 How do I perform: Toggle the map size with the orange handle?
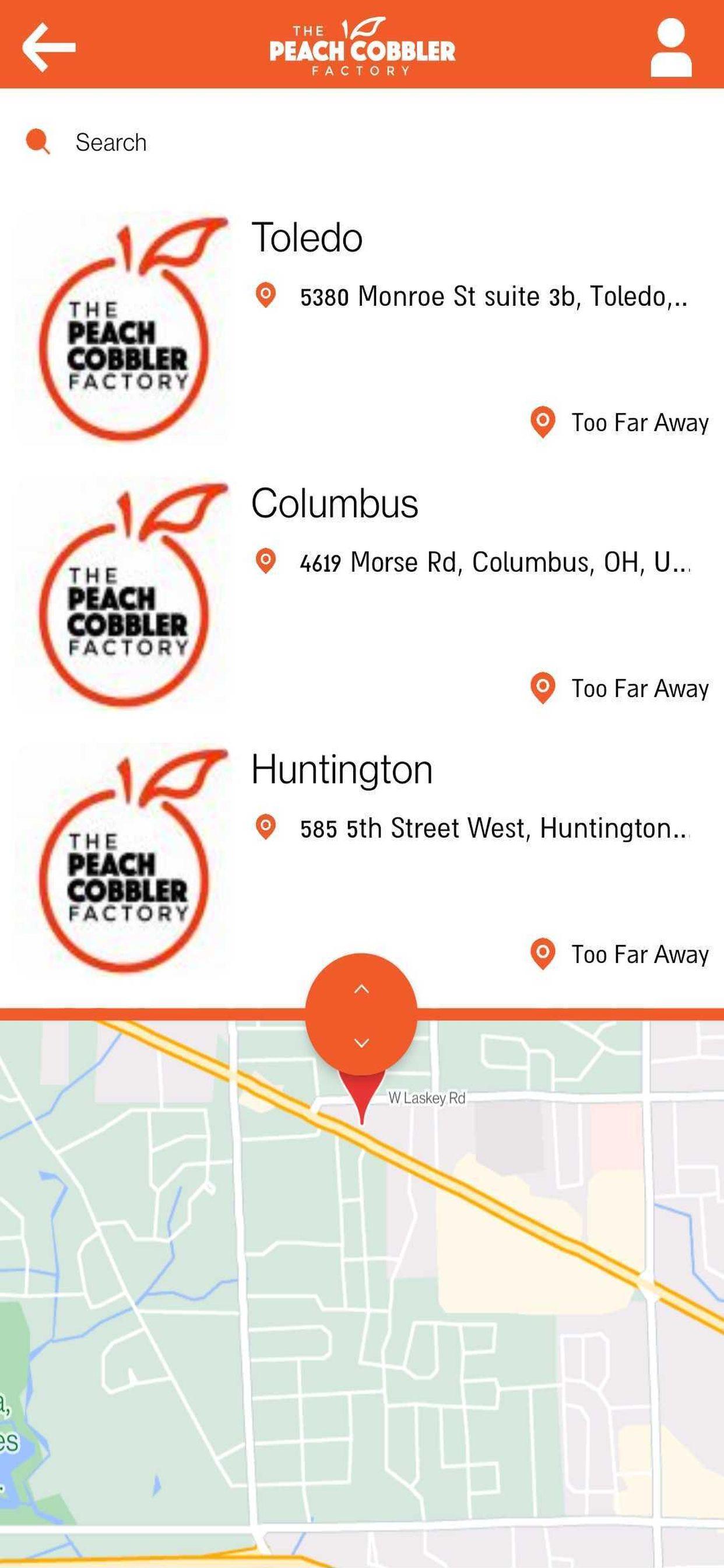click(x=361, y=1014)
